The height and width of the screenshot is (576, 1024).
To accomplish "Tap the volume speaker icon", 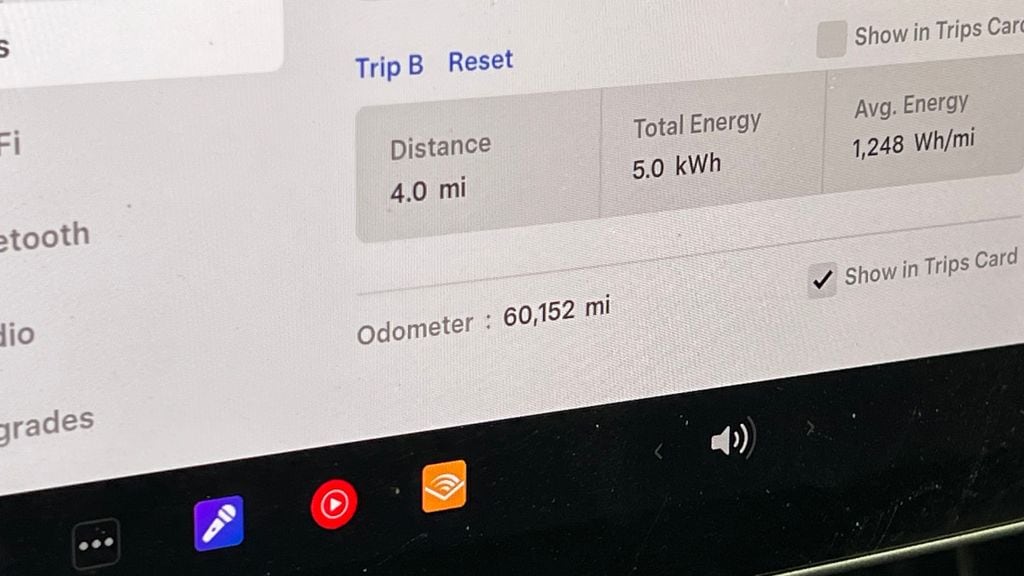I will point(732,439).
